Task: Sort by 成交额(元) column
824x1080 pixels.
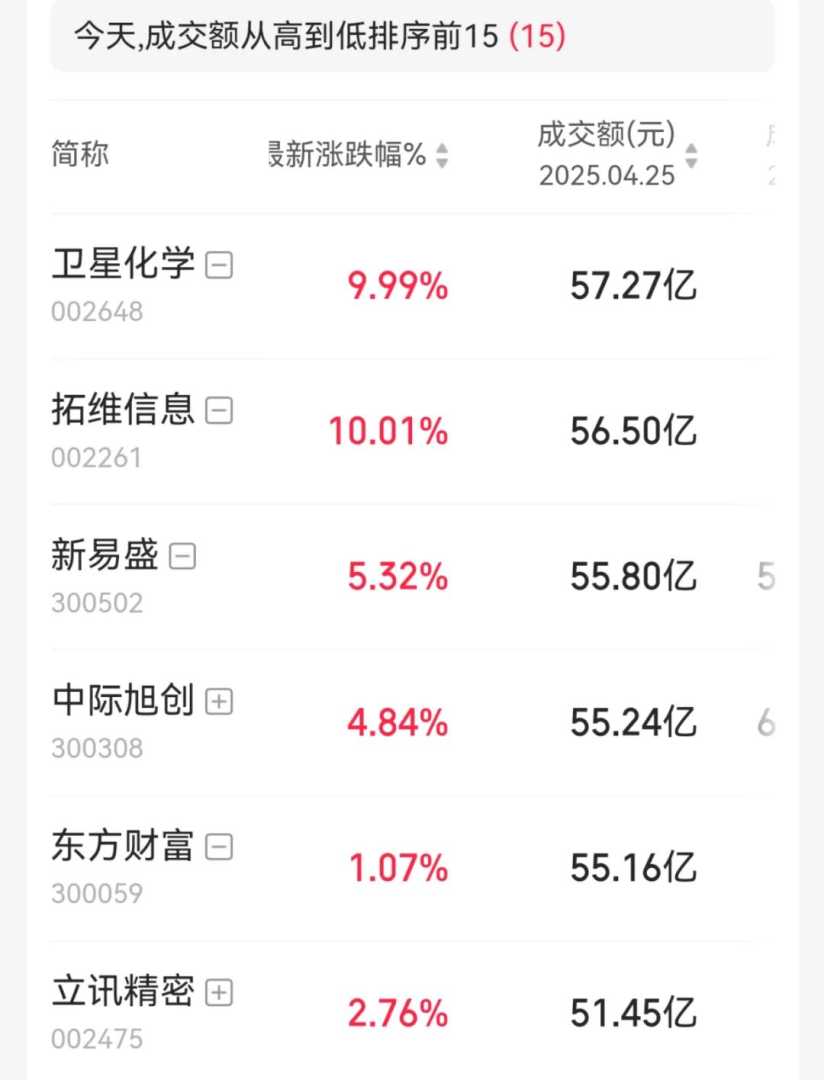Action: tap(691, 156)
